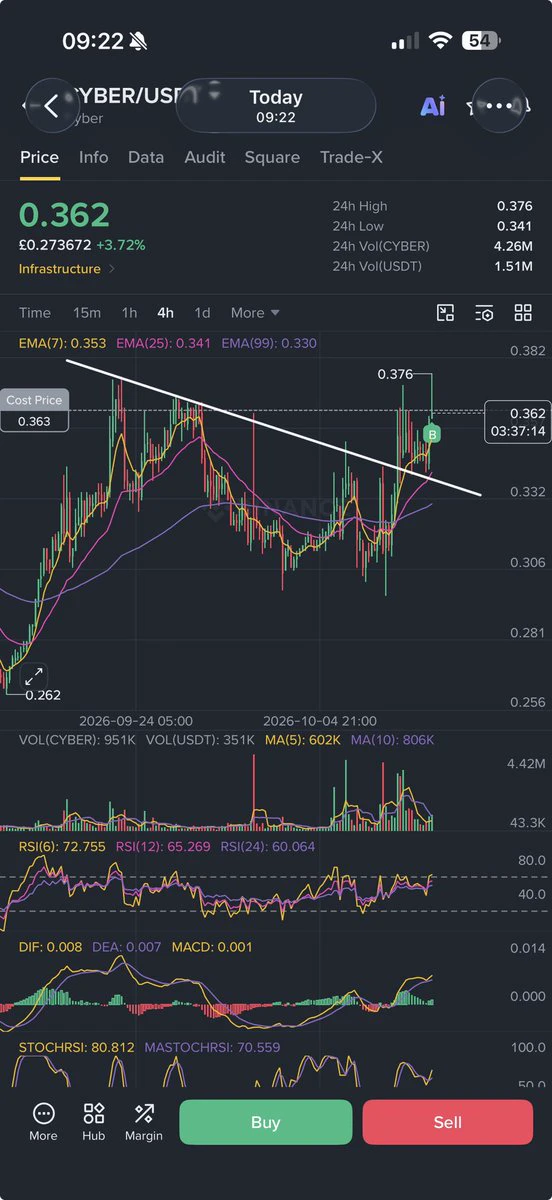Select the 1d chart interval
552x1200 pixels.
tap(202, 313)
